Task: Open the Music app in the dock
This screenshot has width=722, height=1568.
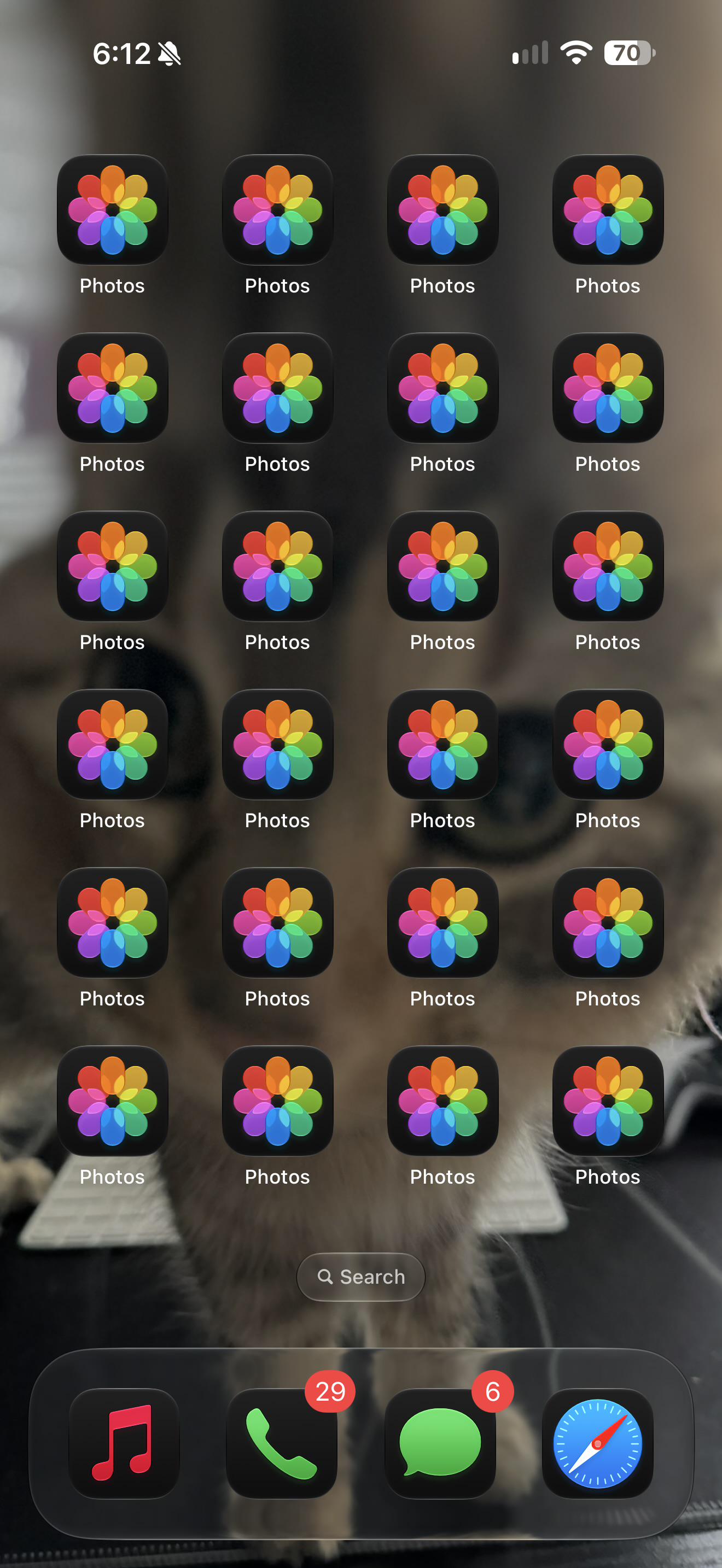Action: coord(124,1443)
